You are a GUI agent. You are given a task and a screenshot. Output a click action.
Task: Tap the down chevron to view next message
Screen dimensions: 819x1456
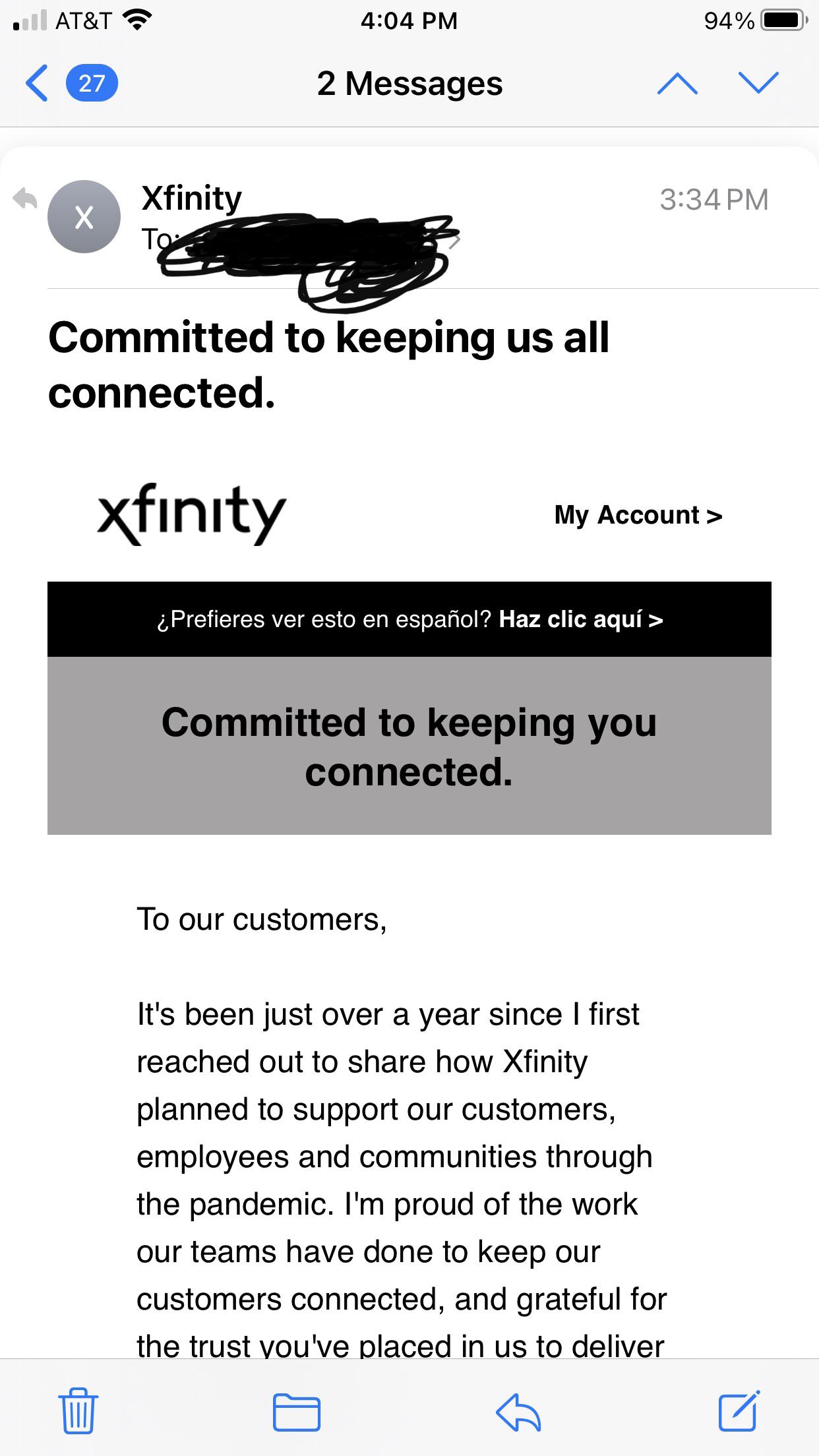[760, 84]
